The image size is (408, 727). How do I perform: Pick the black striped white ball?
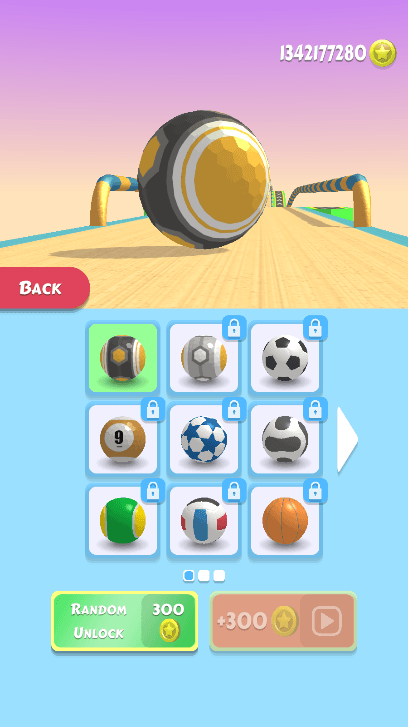pyautogui.click(x=285, y=439)
